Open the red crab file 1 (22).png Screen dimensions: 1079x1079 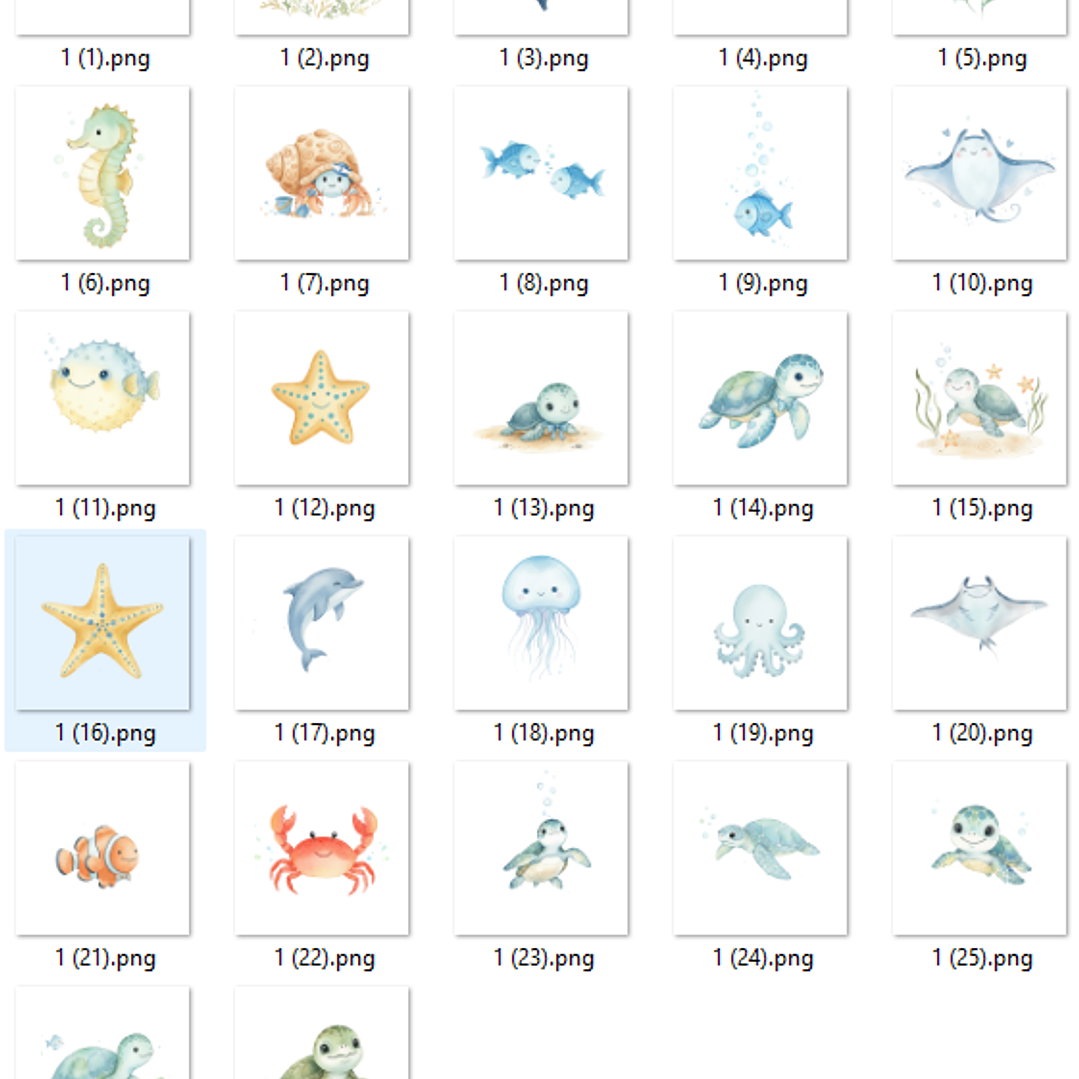[x=322, y=849]
